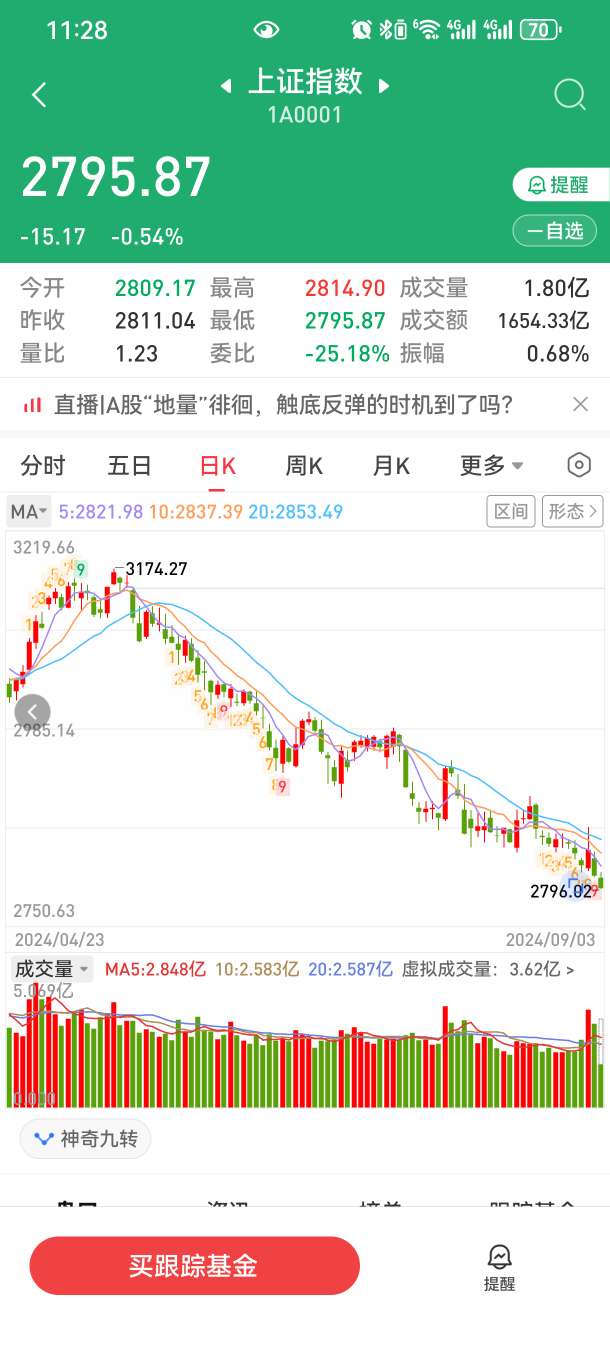Open chart settings gear icon

578,465
